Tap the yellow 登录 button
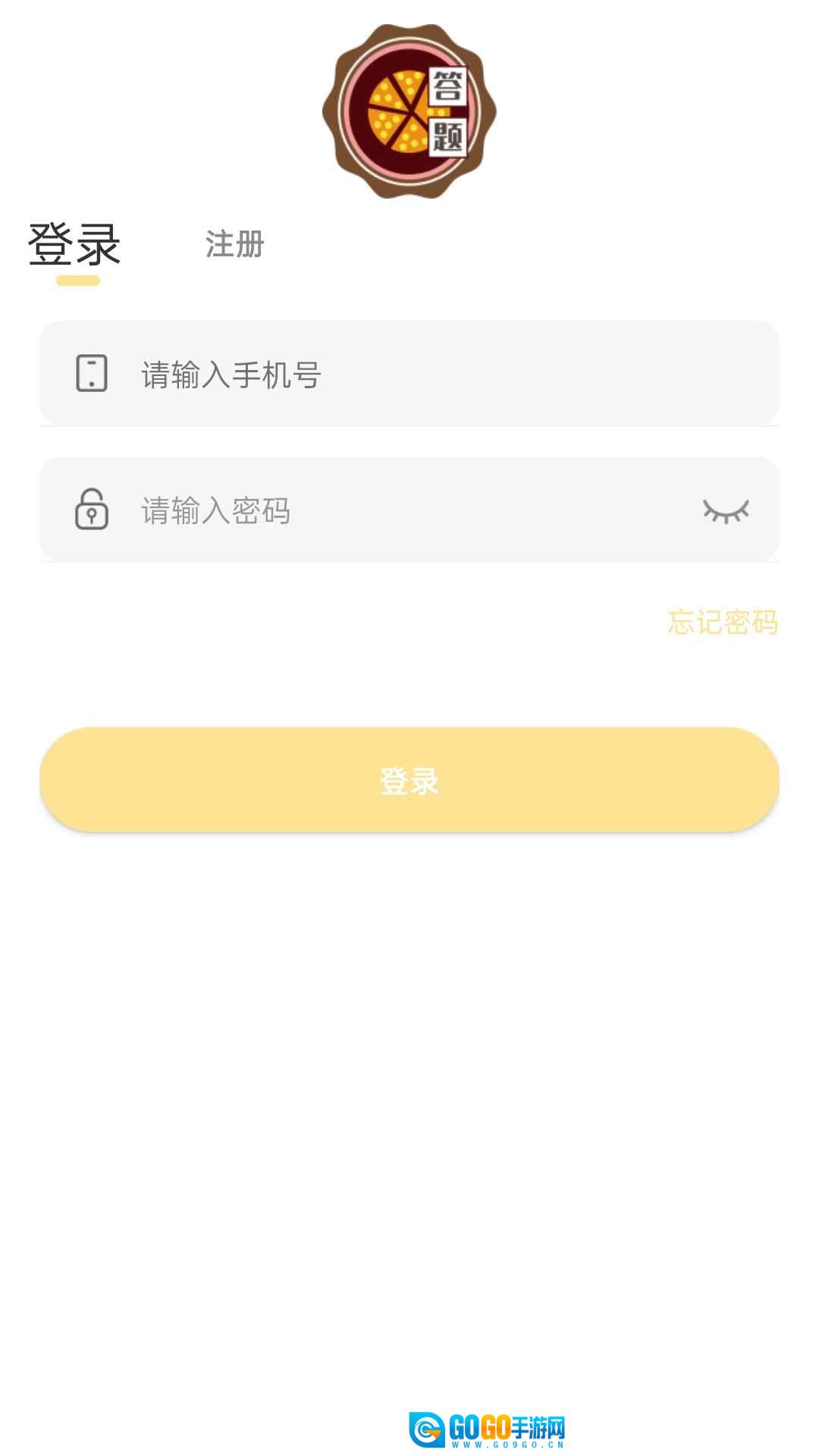 (409, 780)
